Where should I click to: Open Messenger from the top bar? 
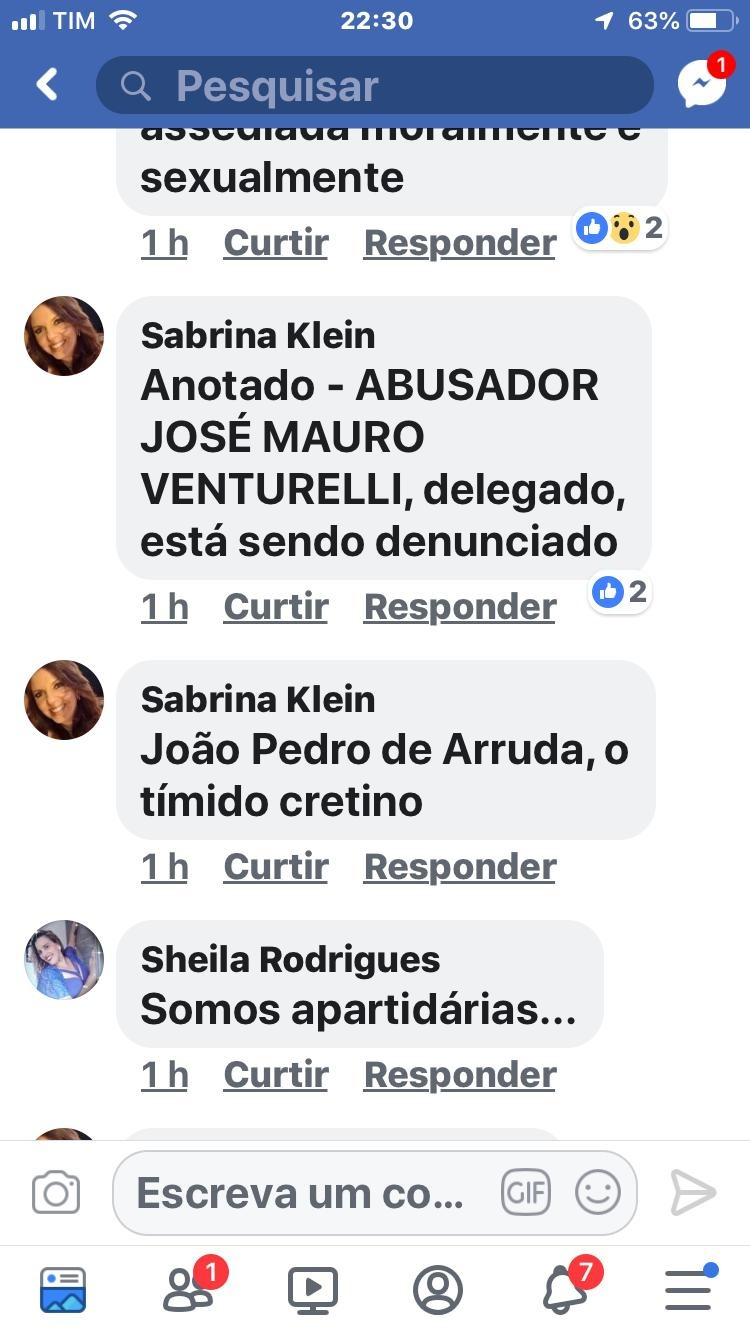701,85
